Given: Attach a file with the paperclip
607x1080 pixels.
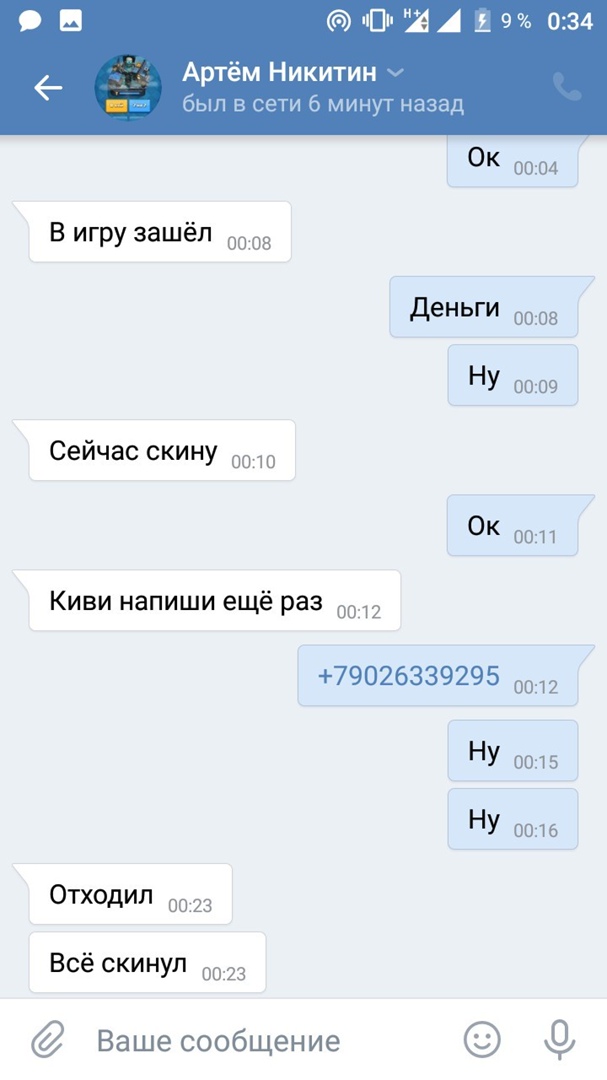Looking at the screenshot, I should pos(47,1041).
